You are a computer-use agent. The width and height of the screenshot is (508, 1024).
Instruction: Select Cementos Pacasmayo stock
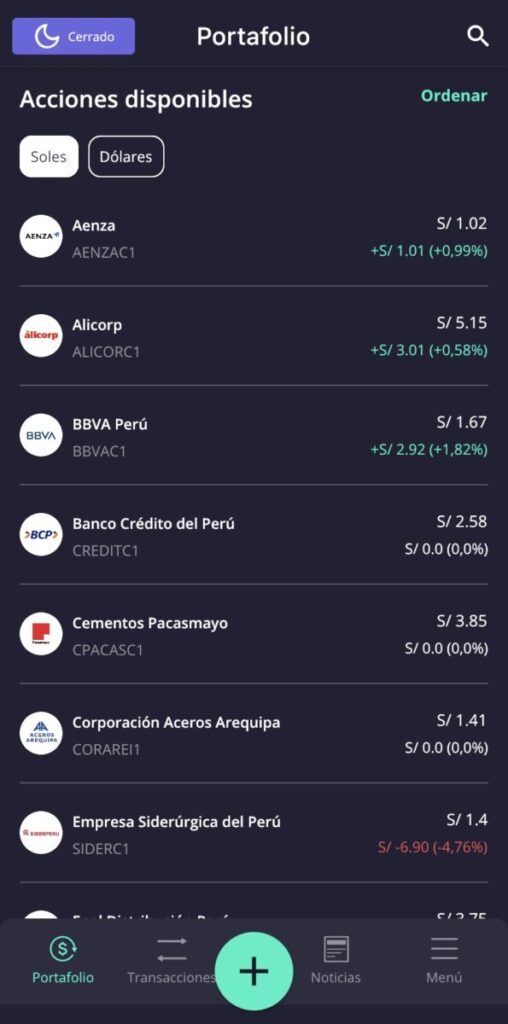coord(254,634)
